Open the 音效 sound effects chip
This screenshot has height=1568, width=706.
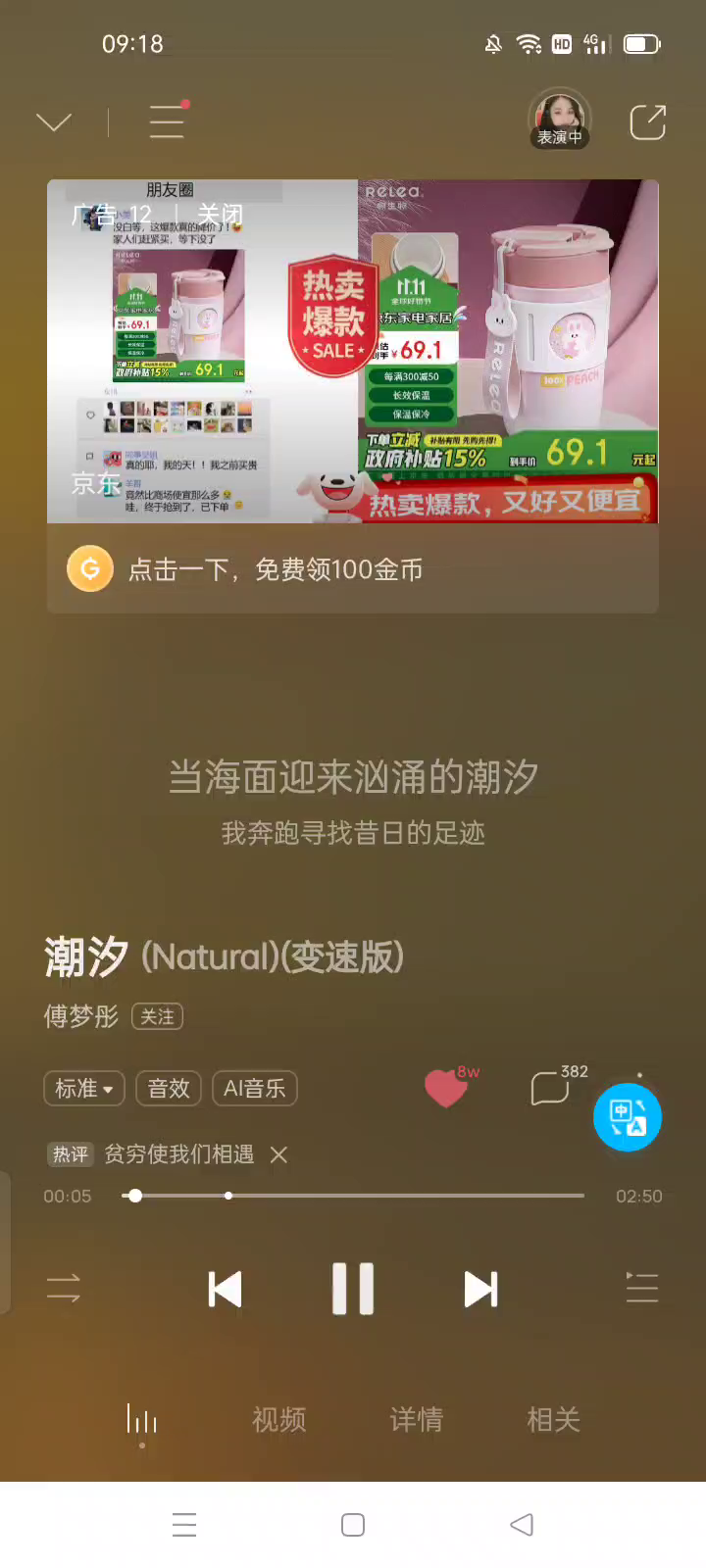(x=169, y=1088)
